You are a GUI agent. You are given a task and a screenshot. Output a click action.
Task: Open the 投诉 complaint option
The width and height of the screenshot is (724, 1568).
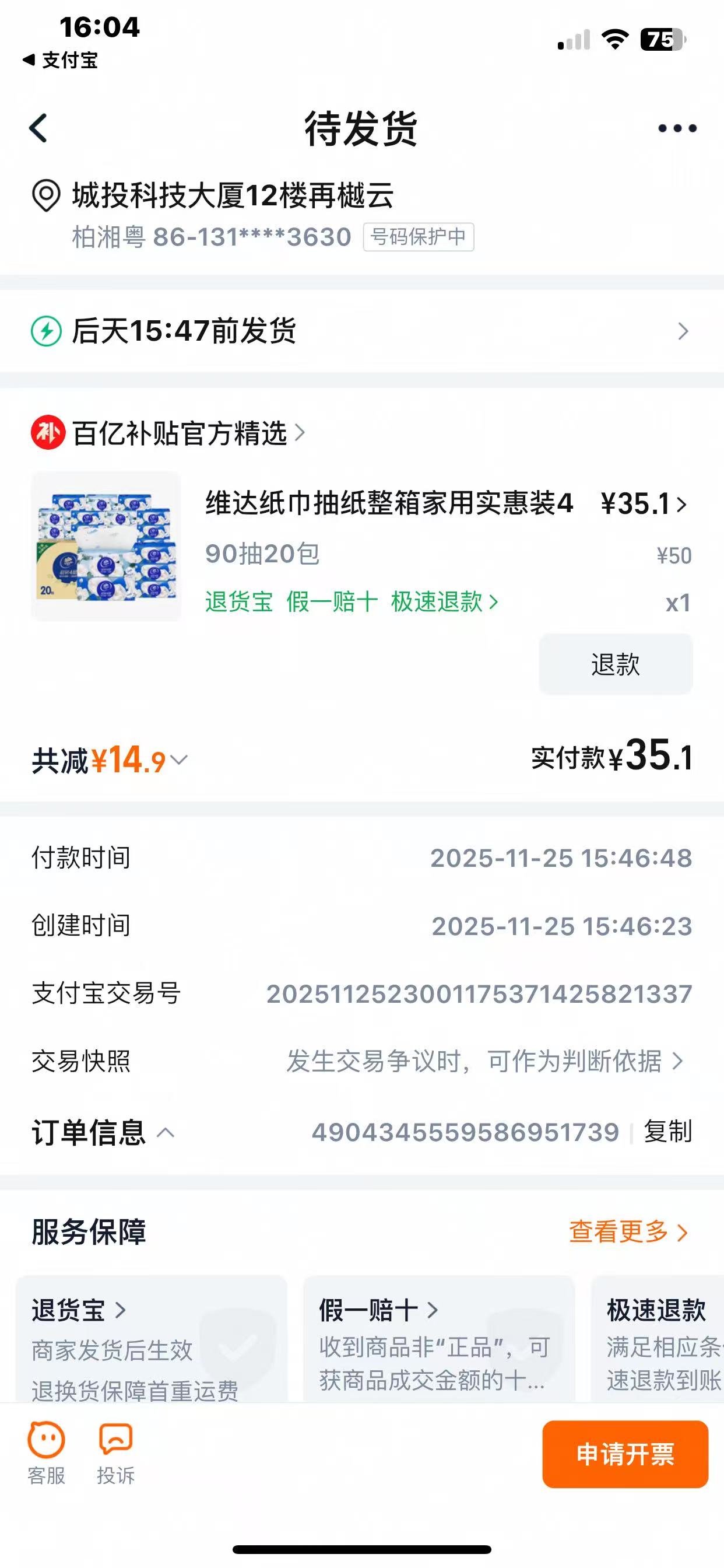click(x=115, y=1452)
